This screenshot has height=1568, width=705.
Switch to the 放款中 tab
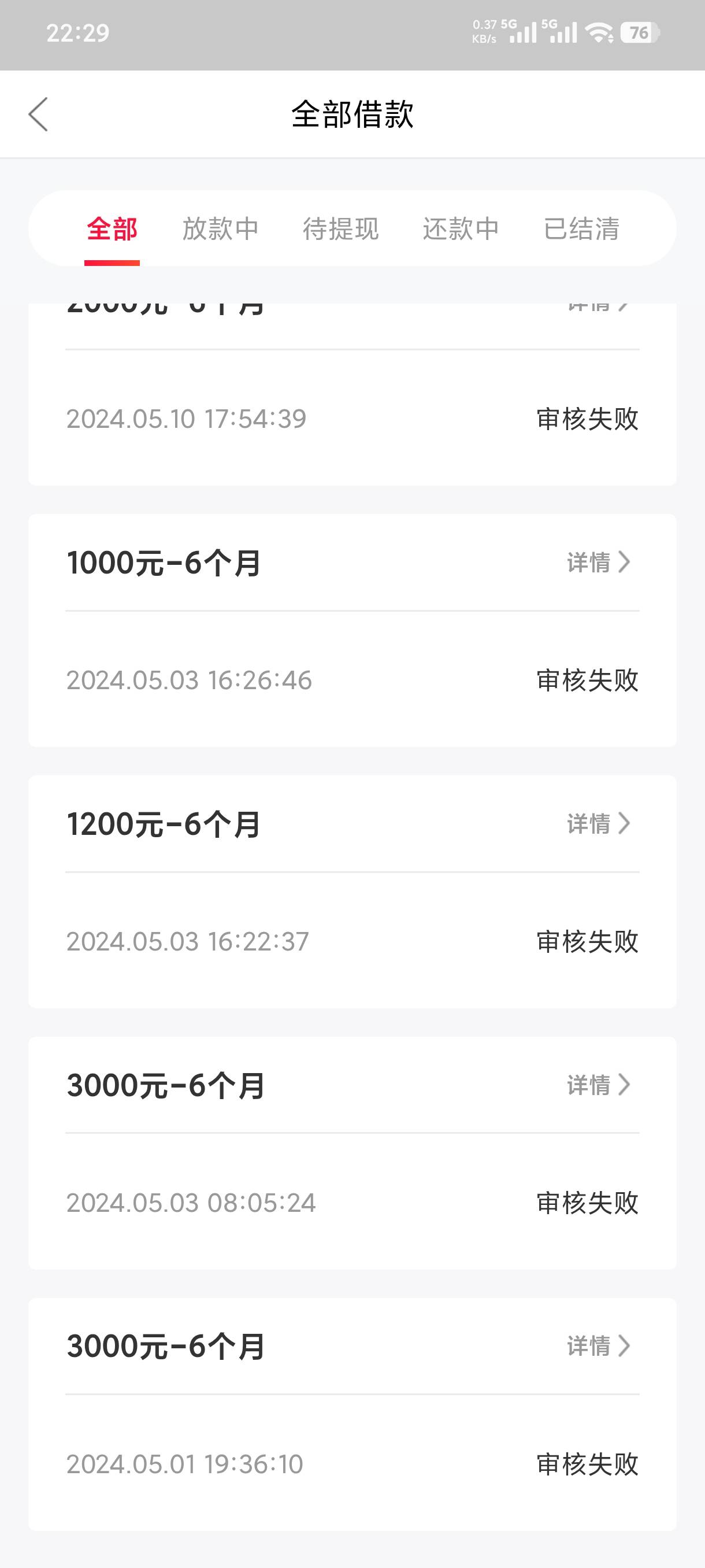point(221,230)
